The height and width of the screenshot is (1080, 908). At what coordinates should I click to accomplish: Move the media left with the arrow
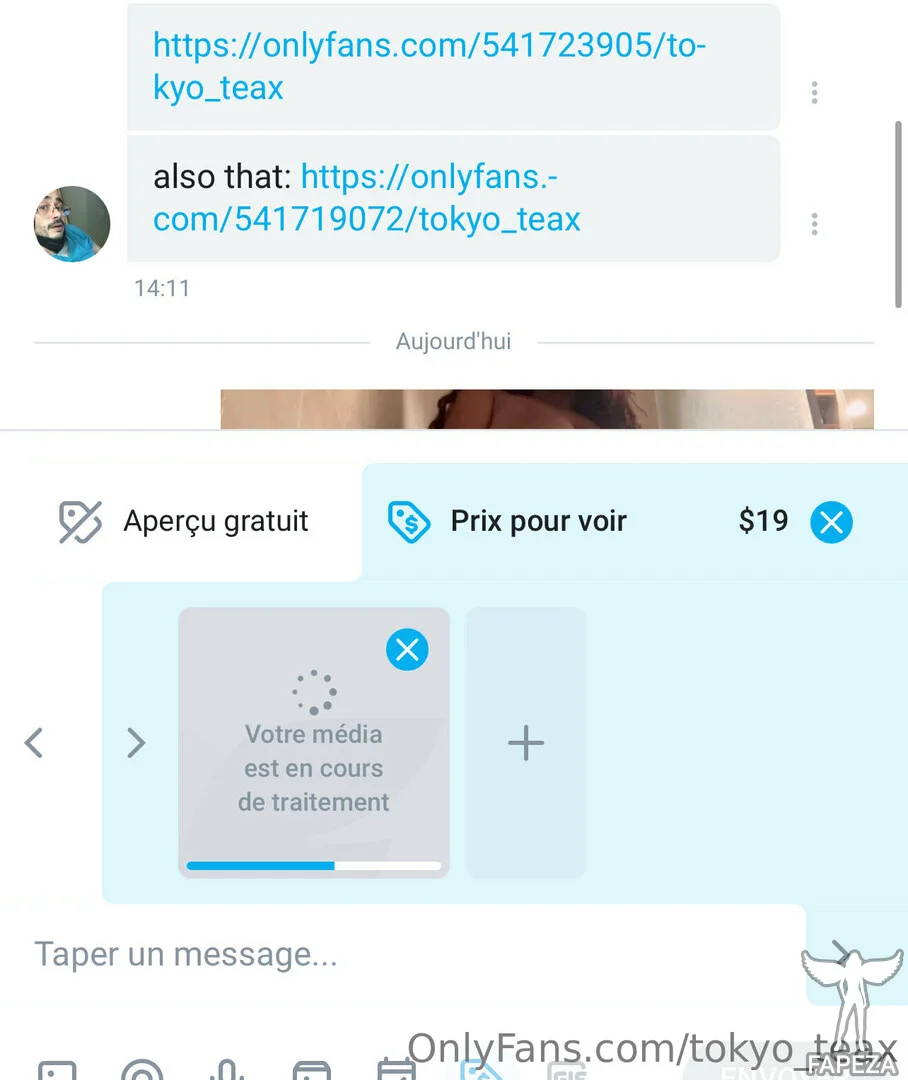34,743
